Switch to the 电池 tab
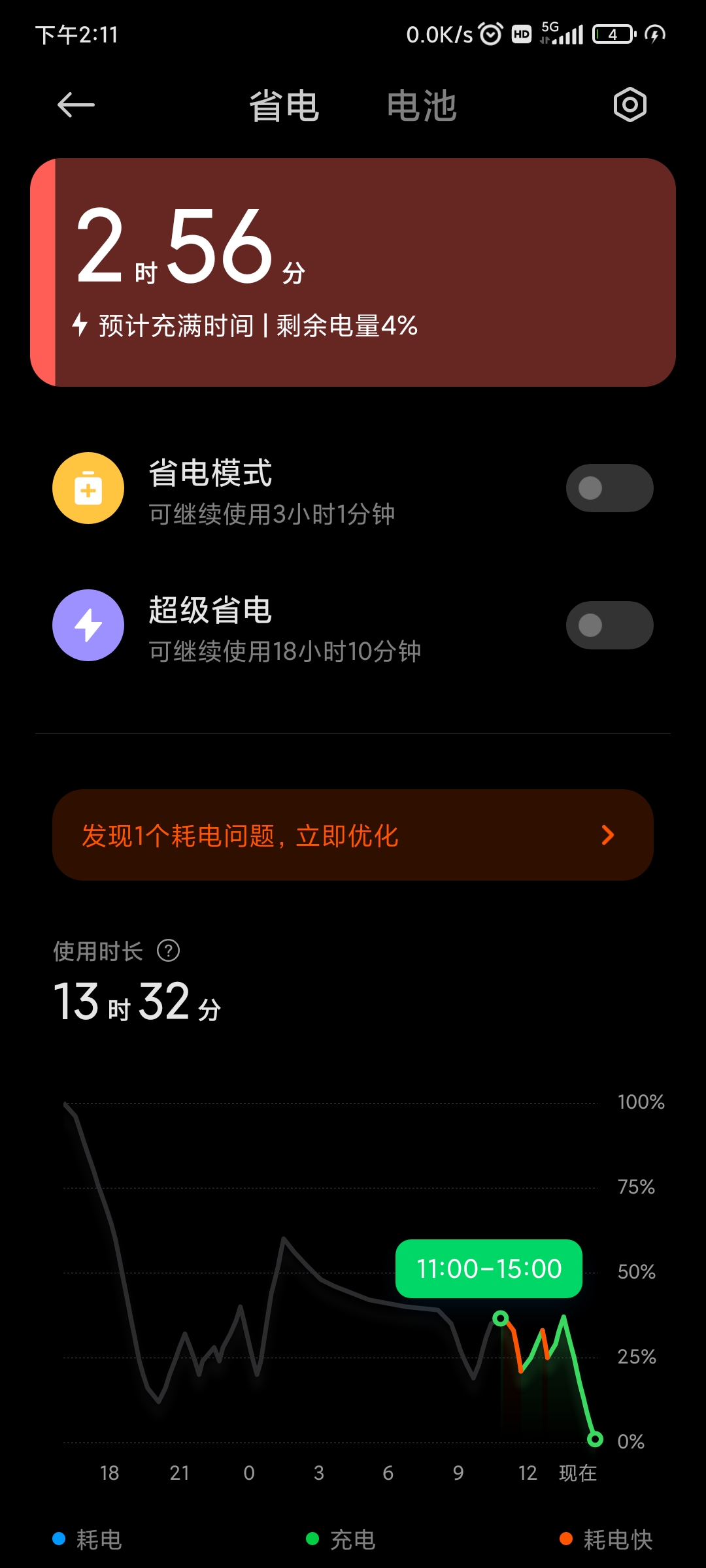 421,106
